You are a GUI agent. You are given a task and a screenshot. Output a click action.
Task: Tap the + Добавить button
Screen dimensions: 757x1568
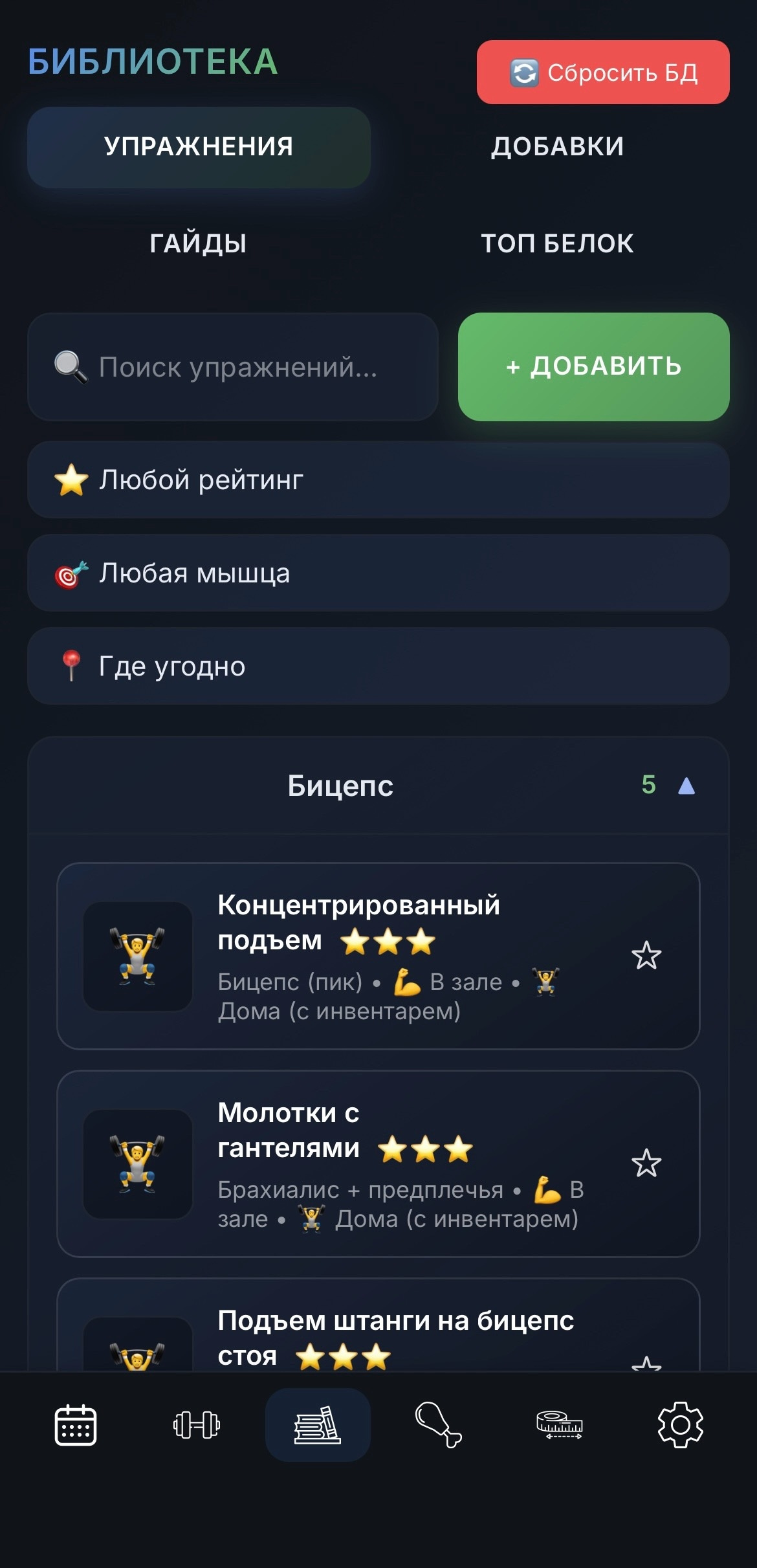point(593,367)
